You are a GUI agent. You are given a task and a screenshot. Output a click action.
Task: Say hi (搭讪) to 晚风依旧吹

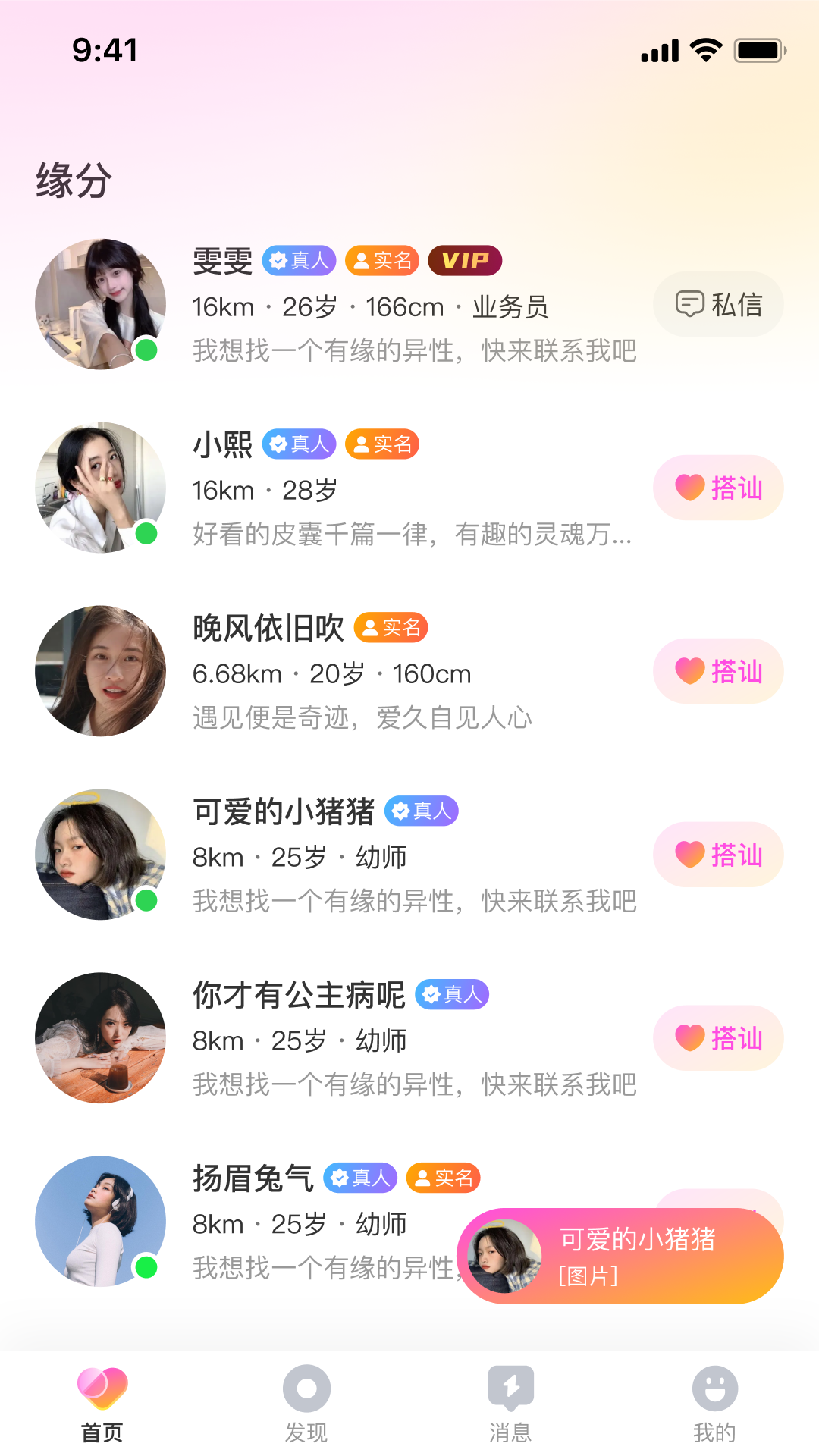pyautogui.click(x=717, y=671)
